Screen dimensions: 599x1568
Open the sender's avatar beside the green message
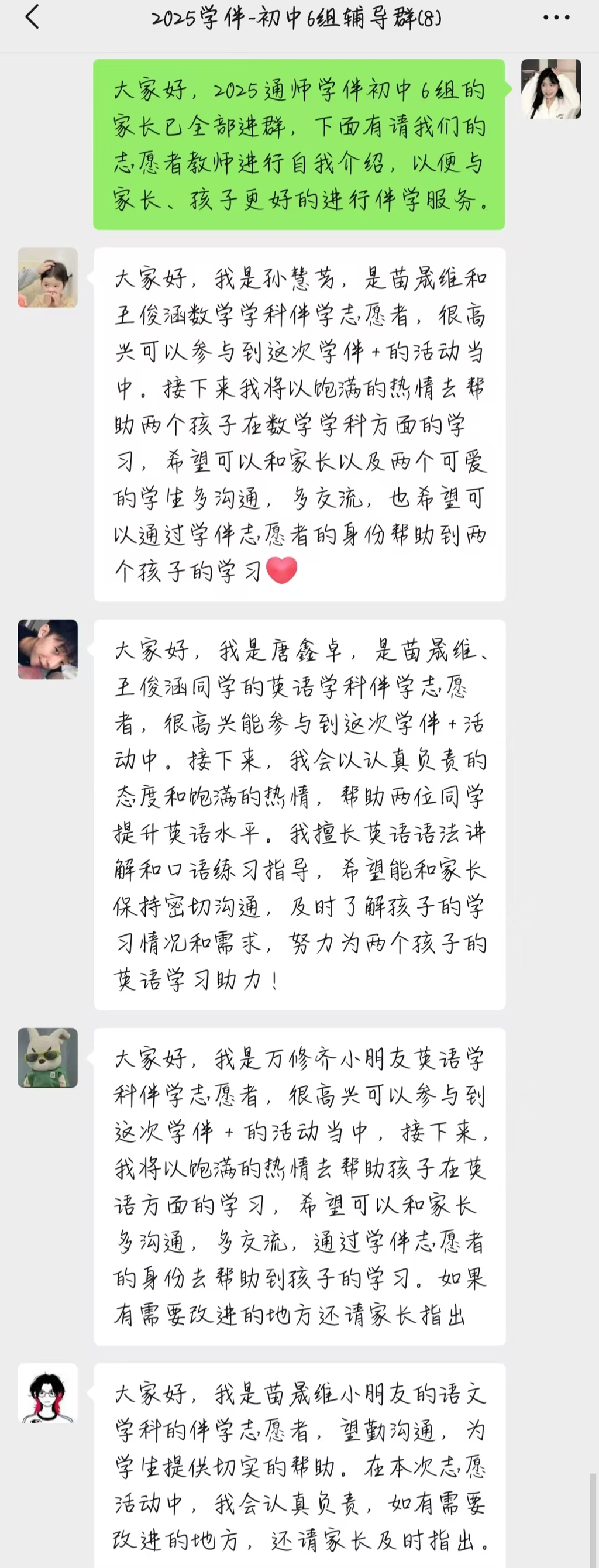pyautogui.click(x=551, y=89)
